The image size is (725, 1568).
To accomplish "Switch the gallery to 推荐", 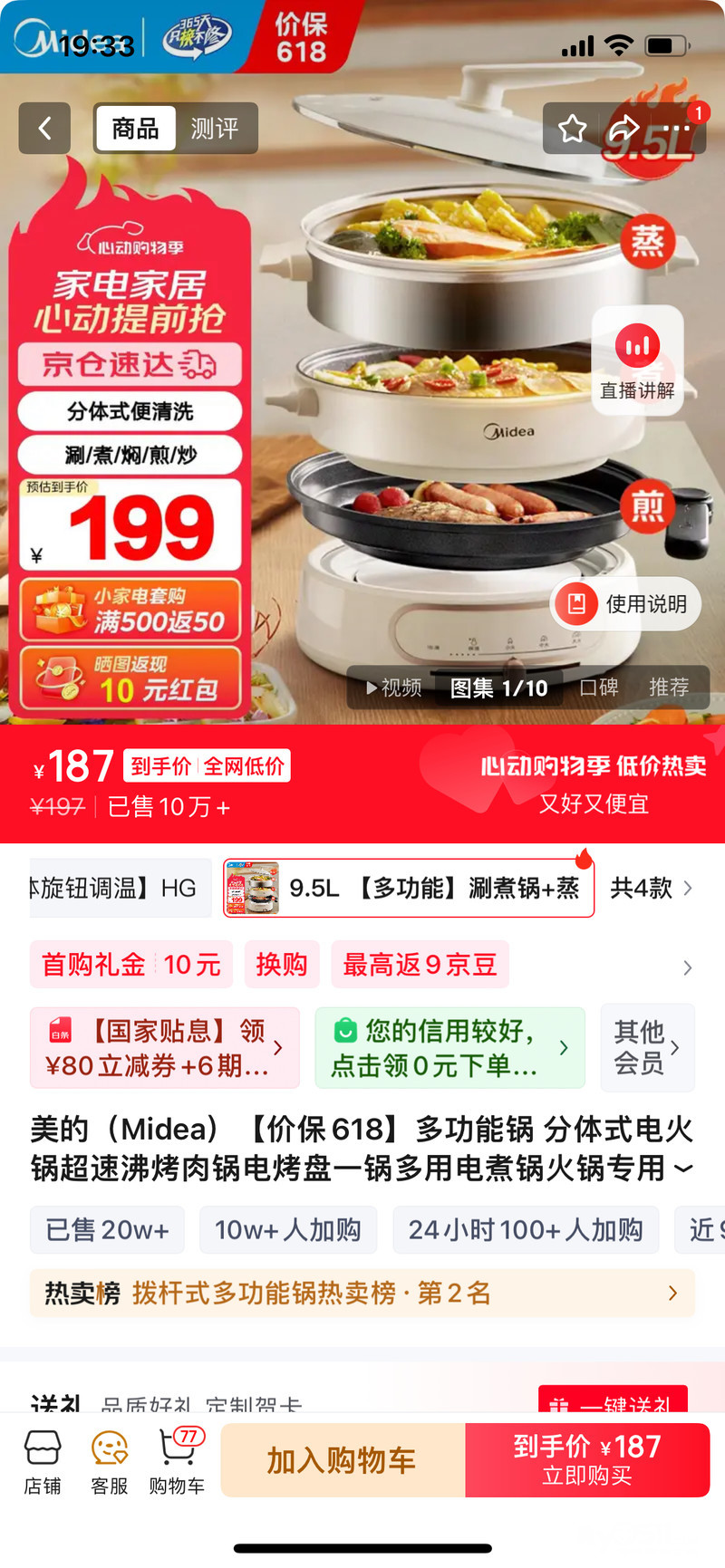I will (669, 688).
